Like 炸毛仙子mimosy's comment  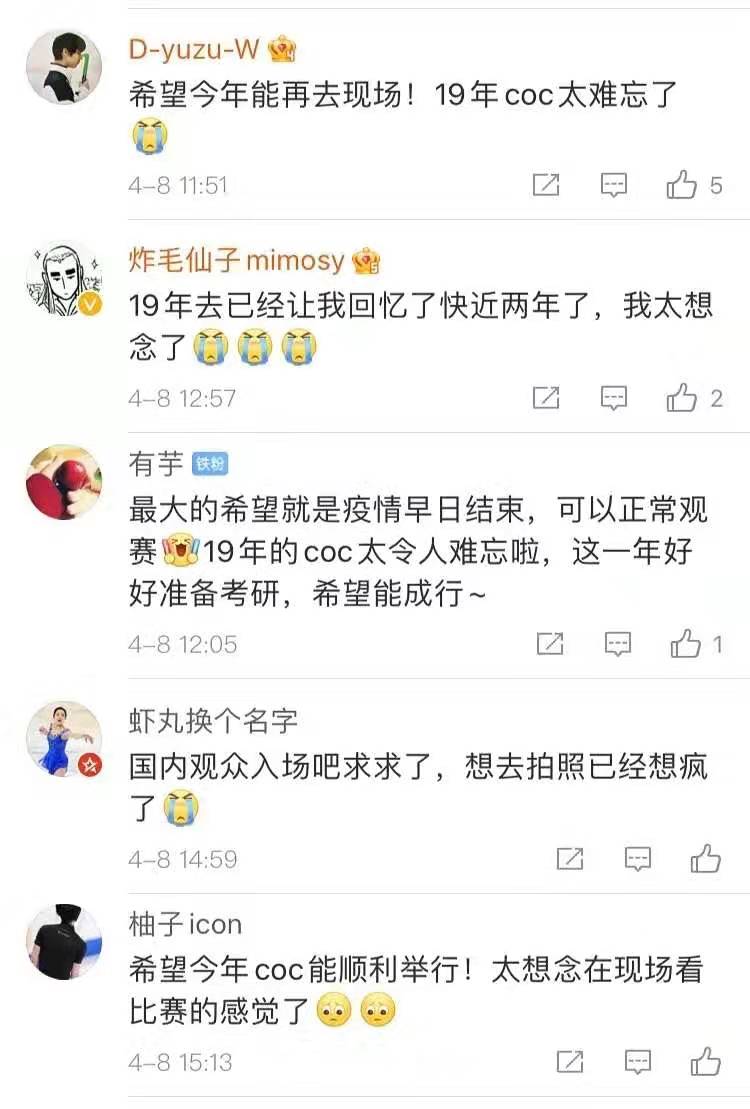tap(682, 398)
